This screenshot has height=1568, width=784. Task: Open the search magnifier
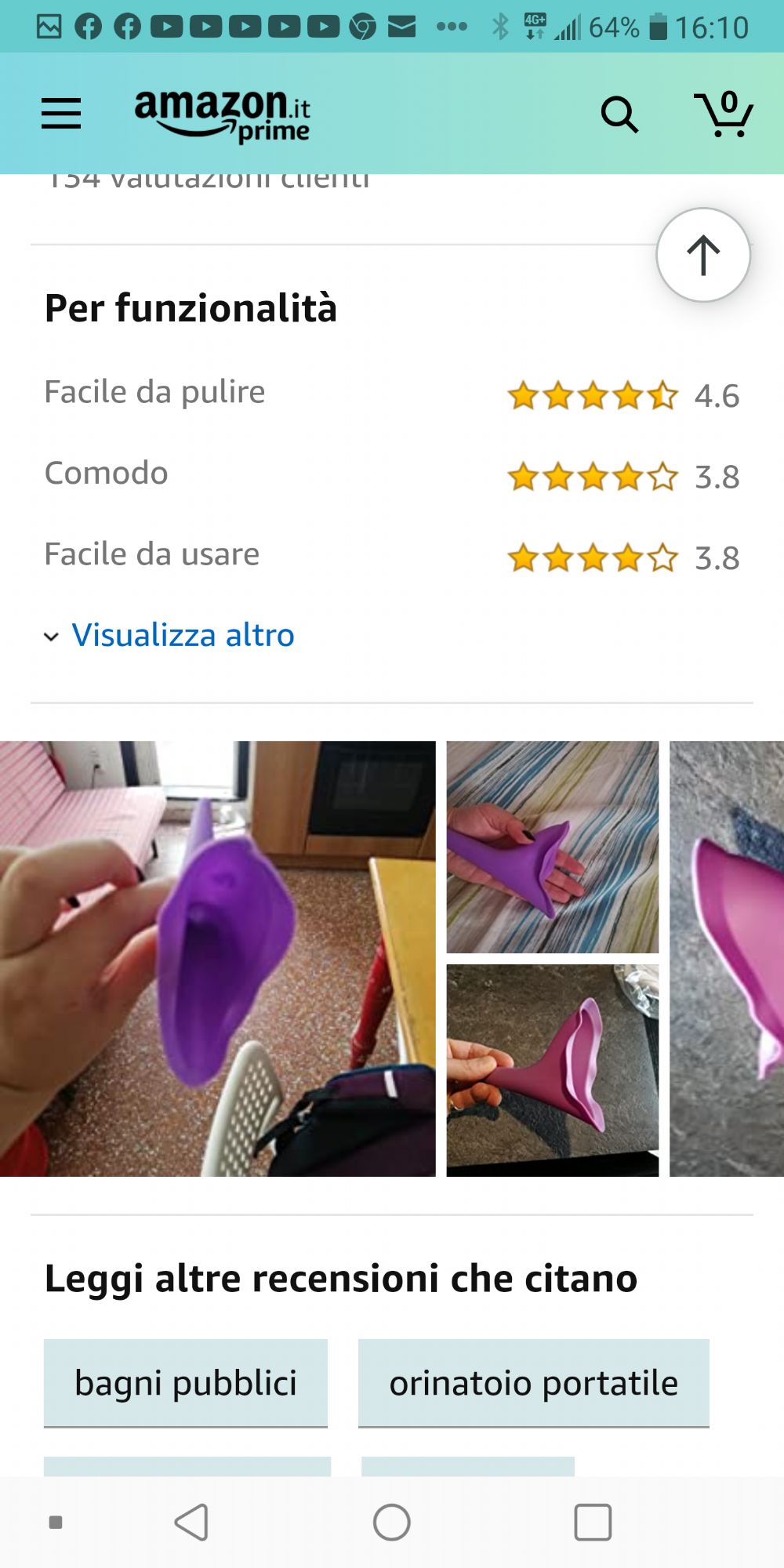point(619,115)
